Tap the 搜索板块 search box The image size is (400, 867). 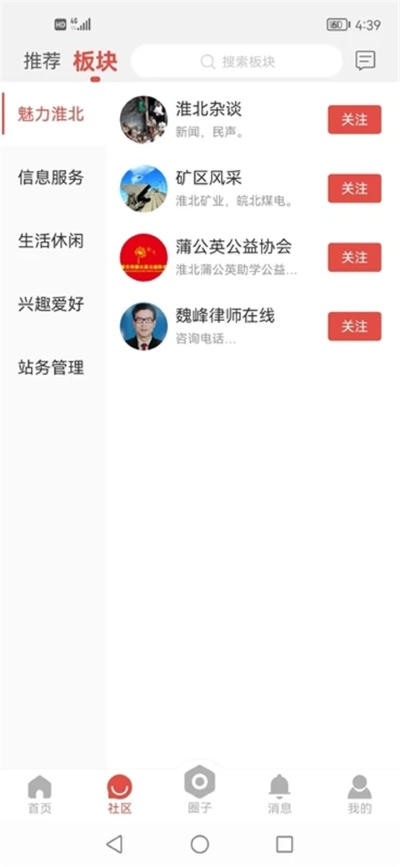237,61
